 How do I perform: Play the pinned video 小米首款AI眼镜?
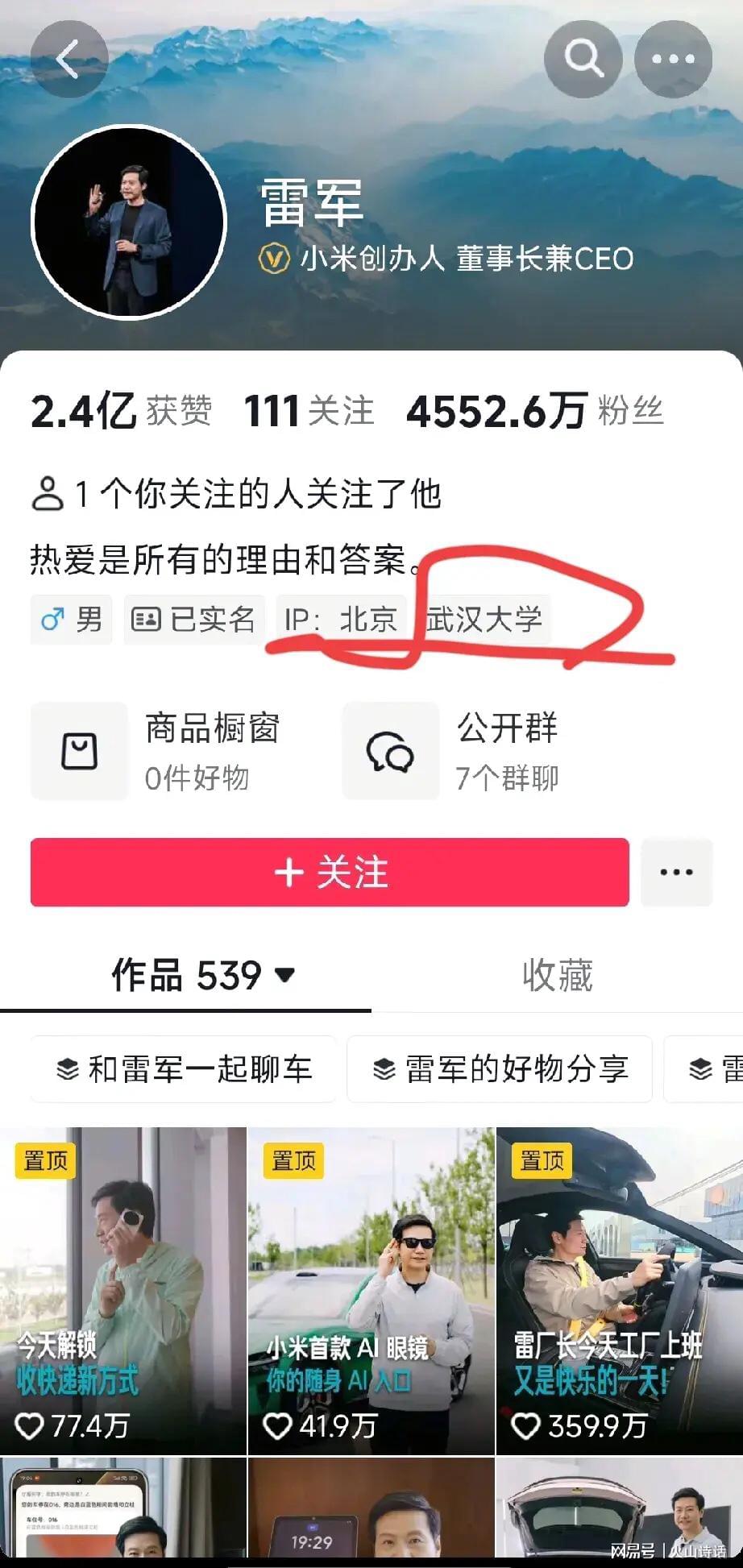371,1289
